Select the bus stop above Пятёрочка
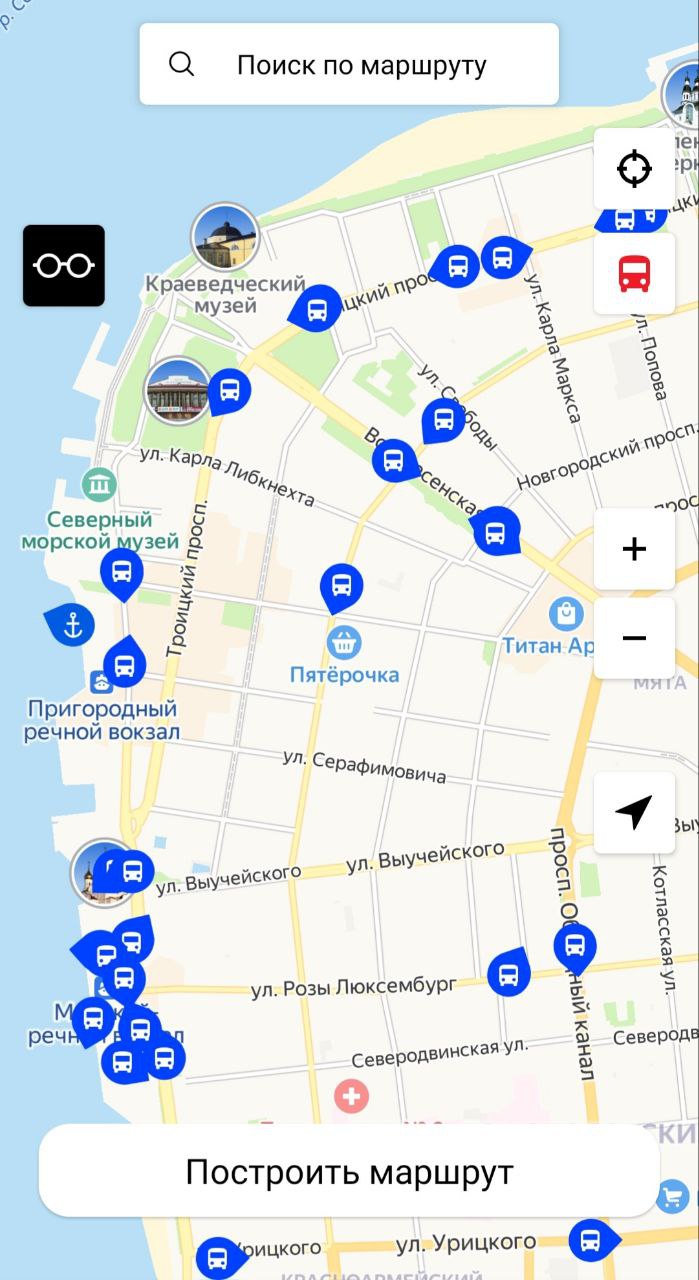Screen dimensions: 699x1280 [341, 585]
